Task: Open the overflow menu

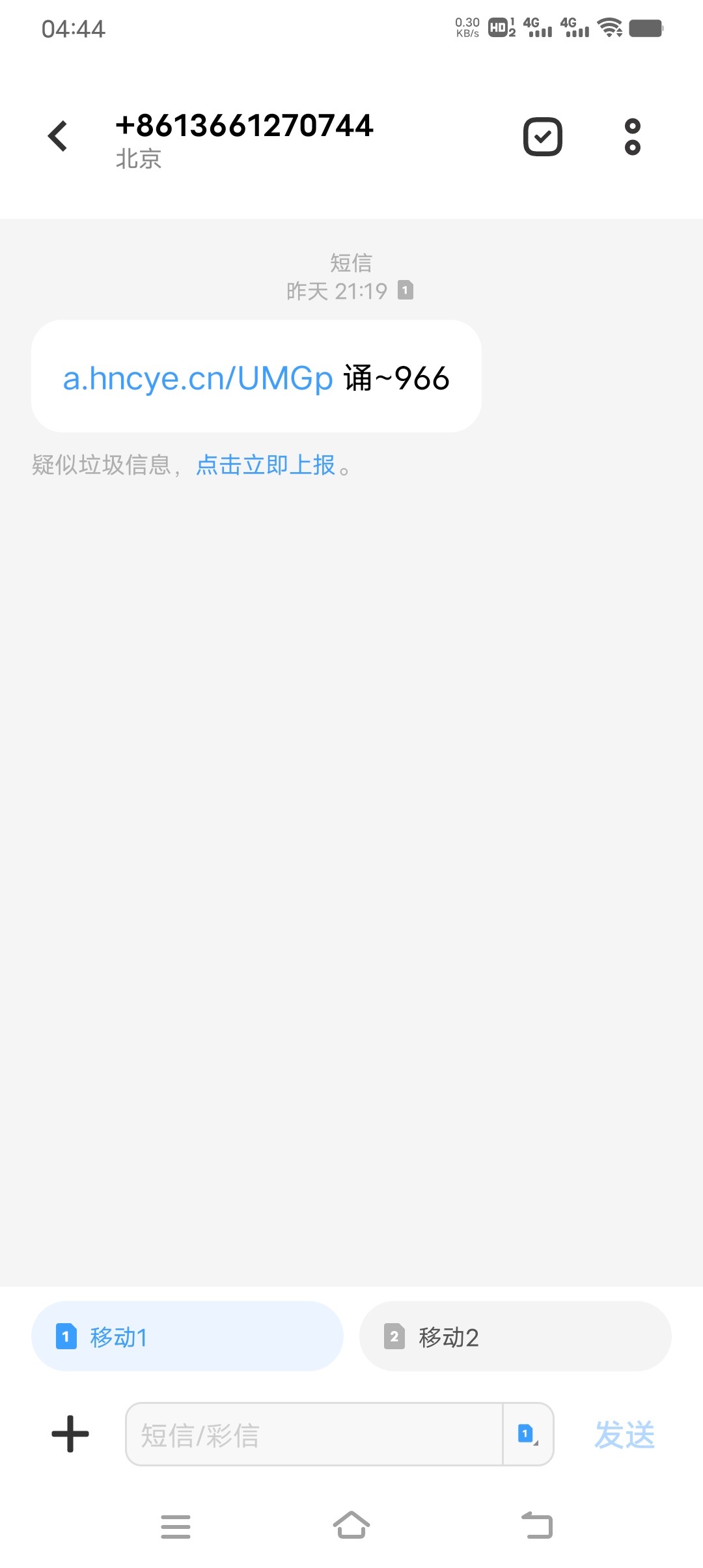Action: [632, 137]
